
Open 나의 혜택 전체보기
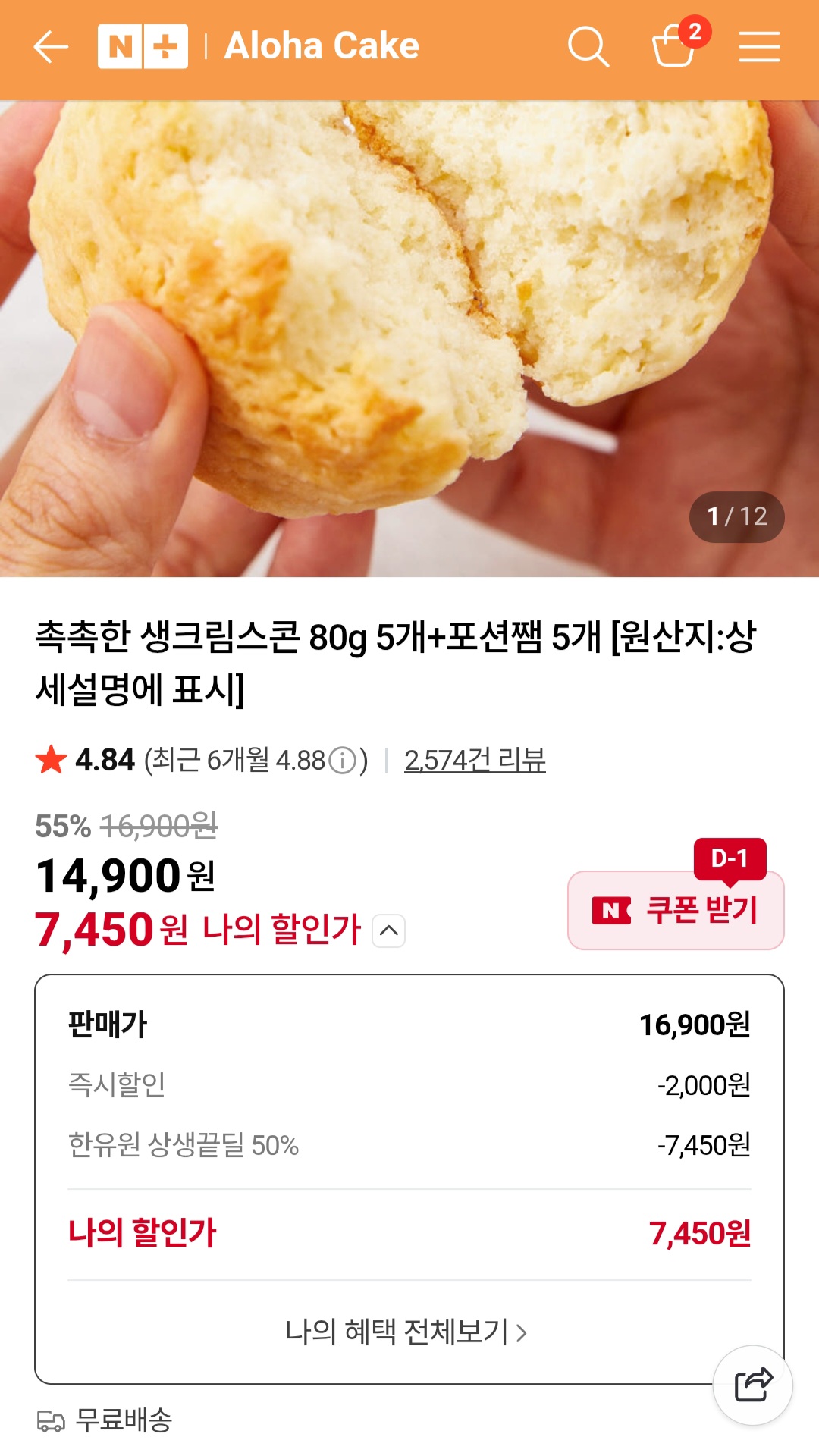pos(406,1332)
